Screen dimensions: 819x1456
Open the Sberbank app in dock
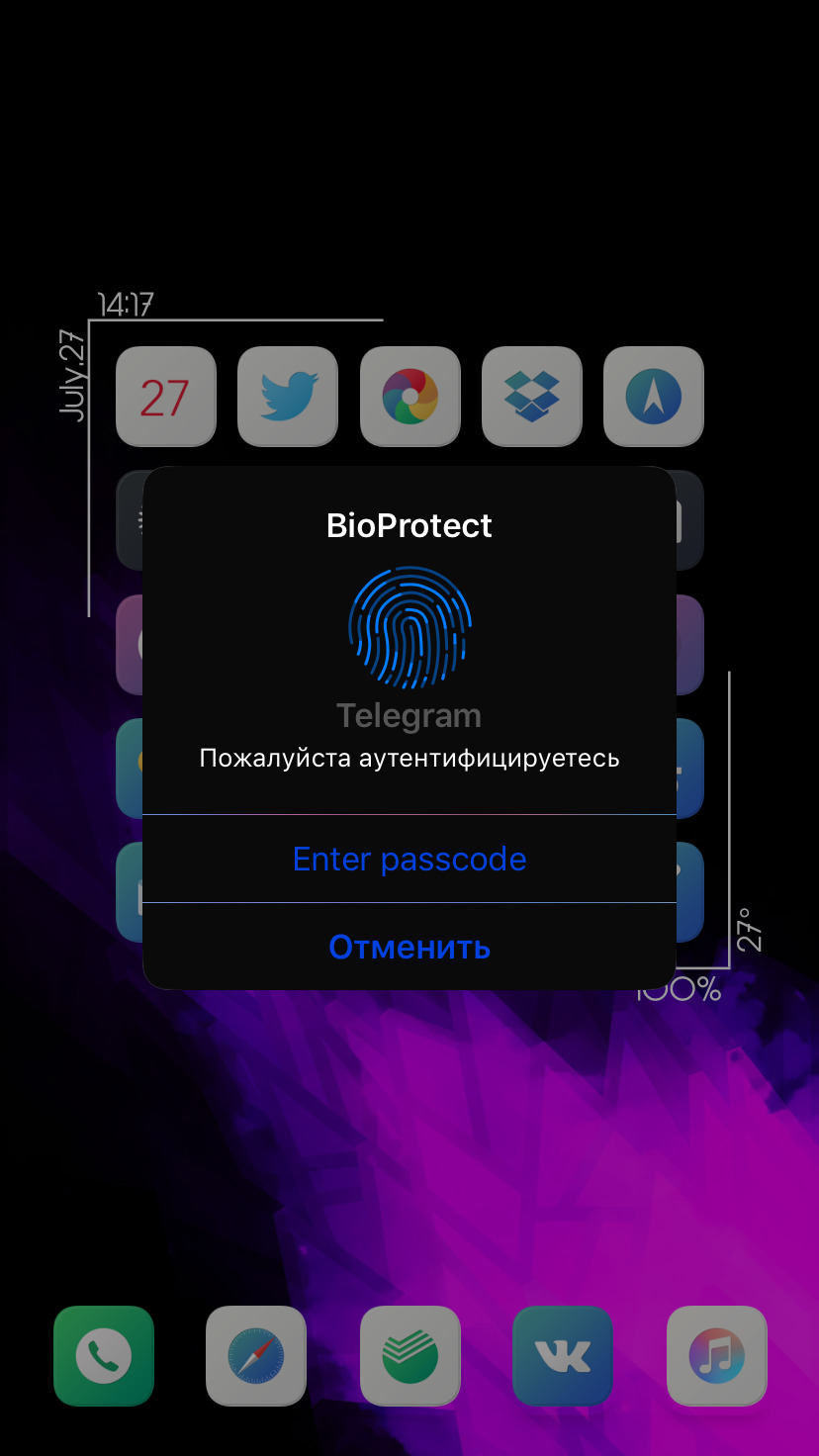pos(410,1356)
